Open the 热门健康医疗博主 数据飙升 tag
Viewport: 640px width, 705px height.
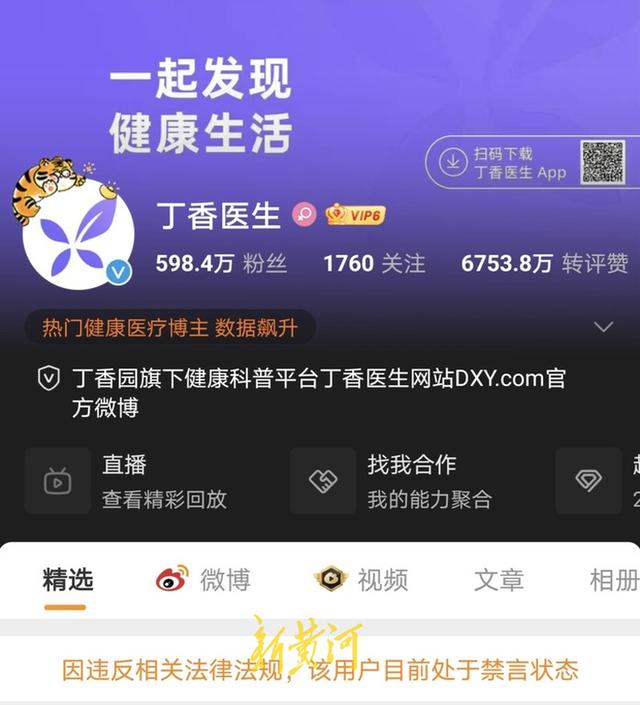coord(168,327)
